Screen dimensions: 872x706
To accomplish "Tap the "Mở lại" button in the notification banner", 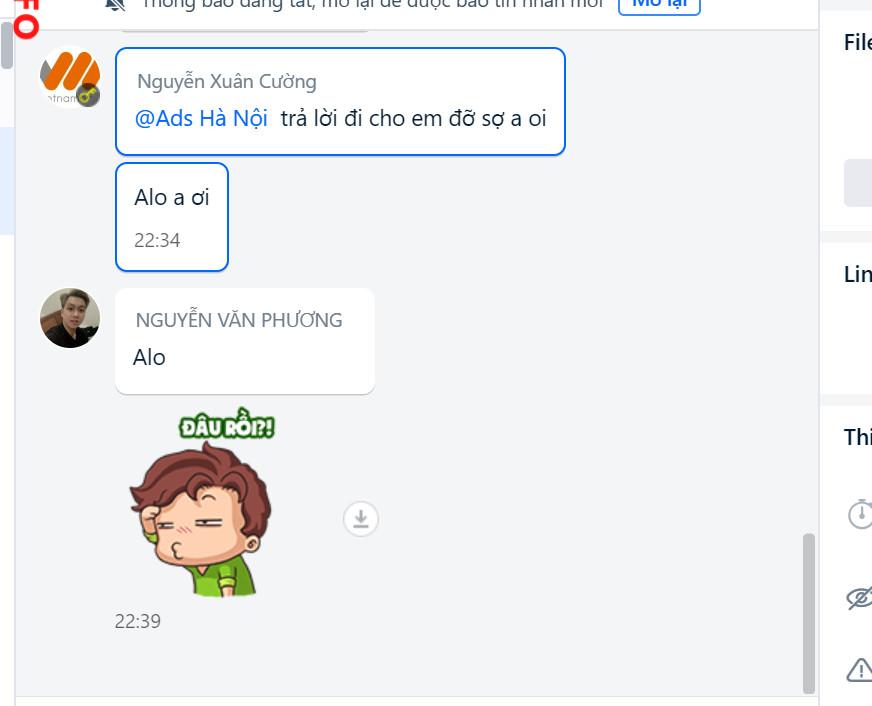I will coord(659,4).
